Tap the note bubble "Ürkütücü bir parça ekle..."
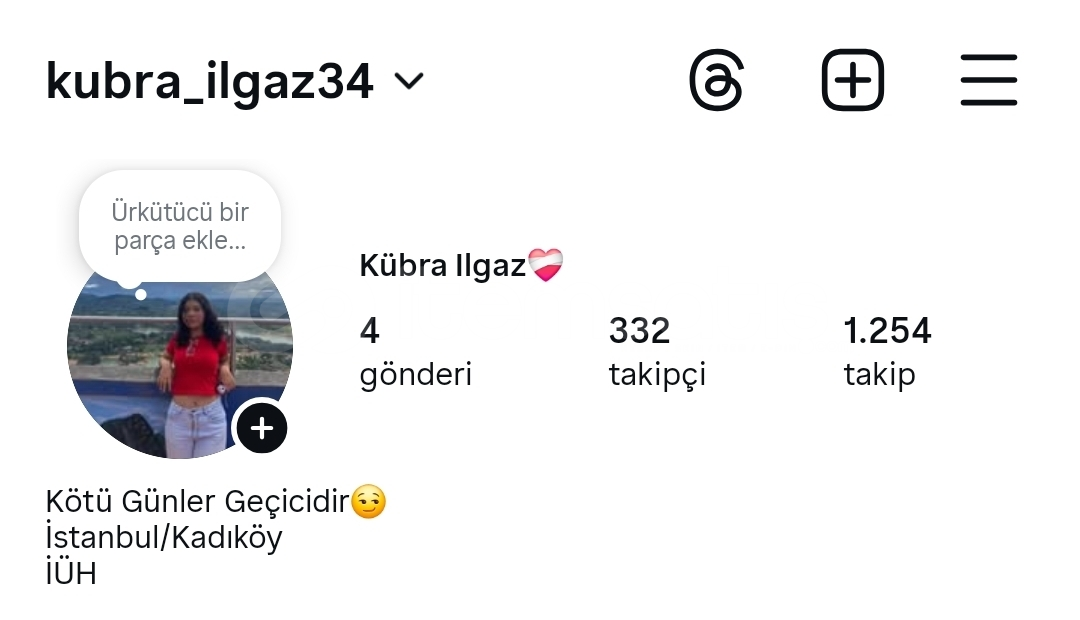1080x620 pixels. pos(180,227)
